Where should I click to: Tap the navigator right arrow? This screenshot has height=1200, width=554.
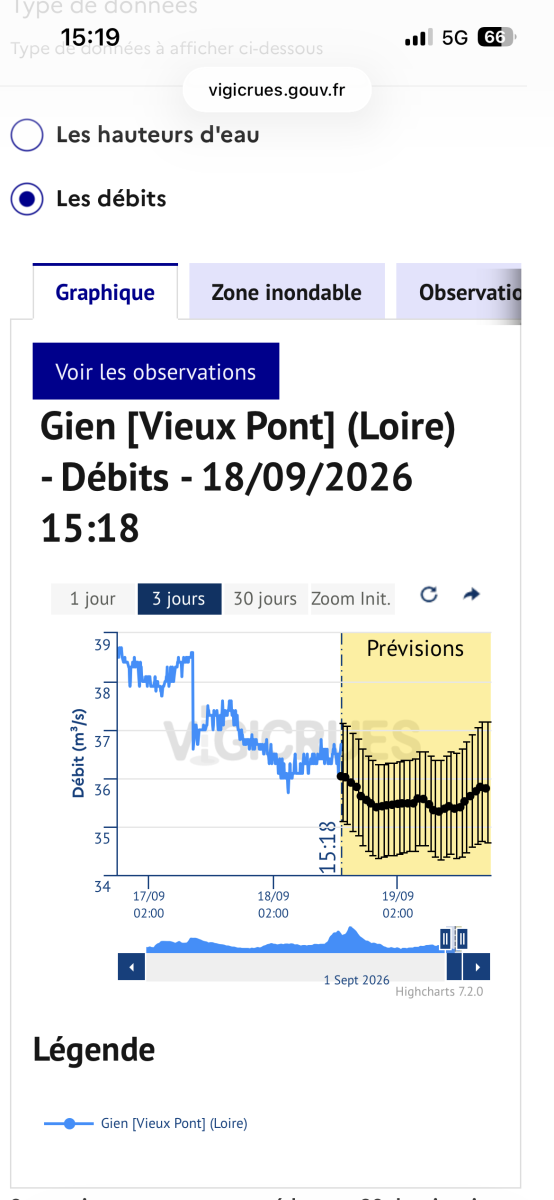pos(478,967)
